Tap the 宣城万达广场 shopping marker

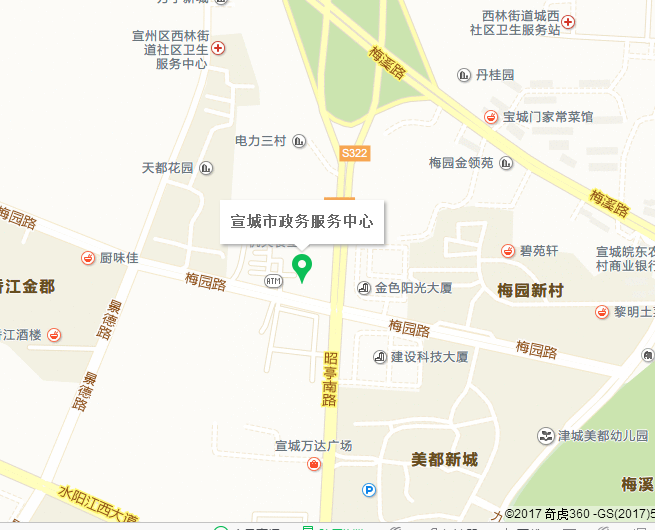314,465
